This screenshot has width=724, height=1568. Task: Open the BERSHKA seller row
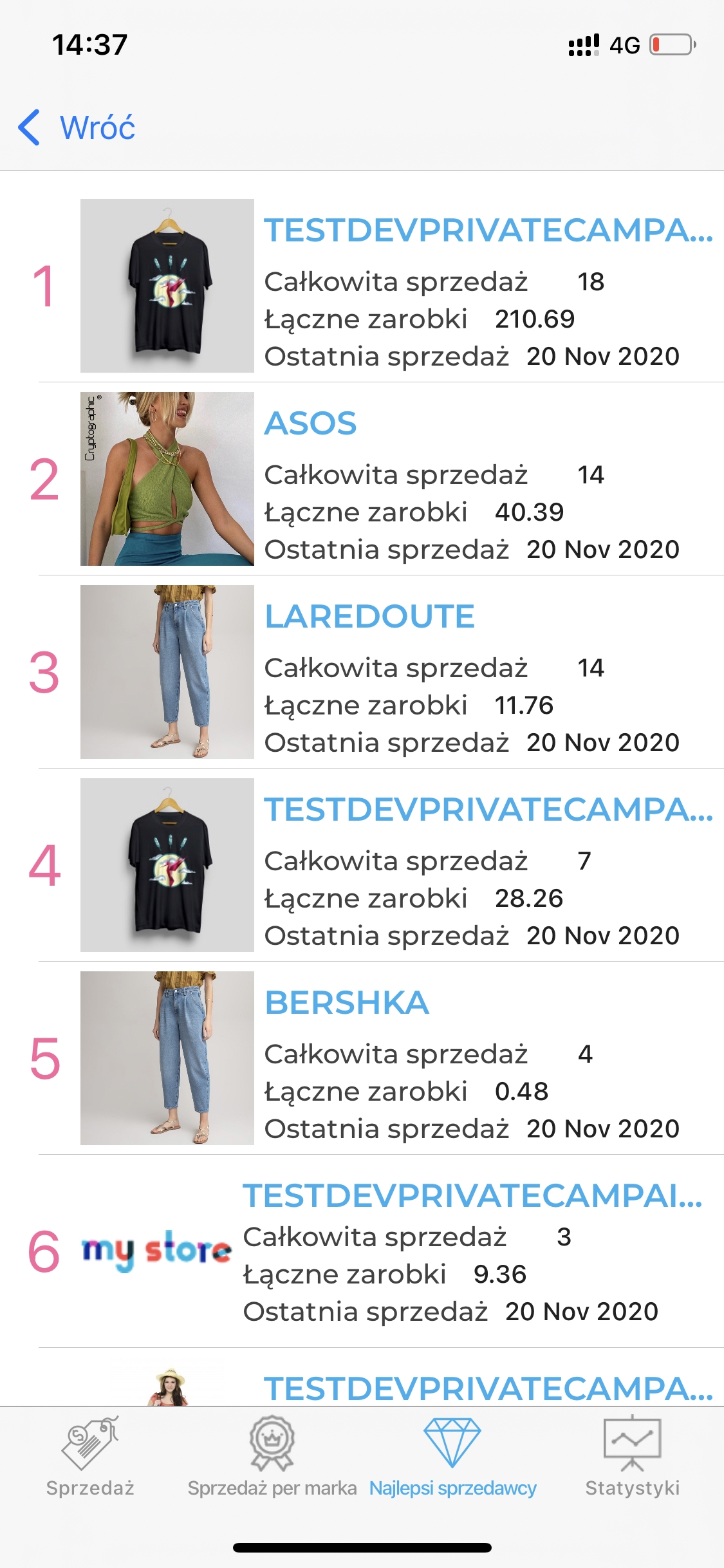point(362,1058)
